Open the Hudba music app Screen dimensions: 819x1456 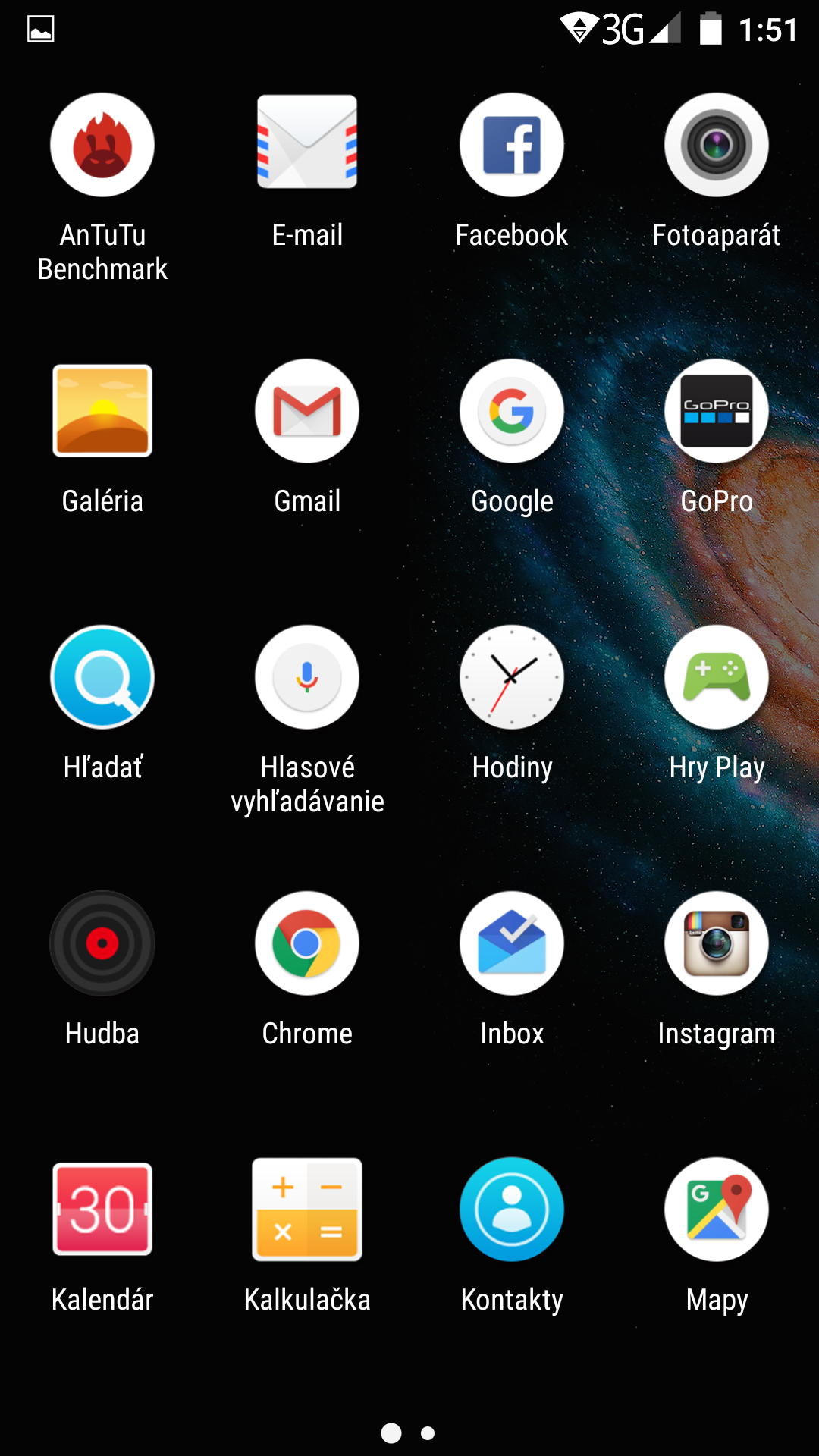point(102,943)
